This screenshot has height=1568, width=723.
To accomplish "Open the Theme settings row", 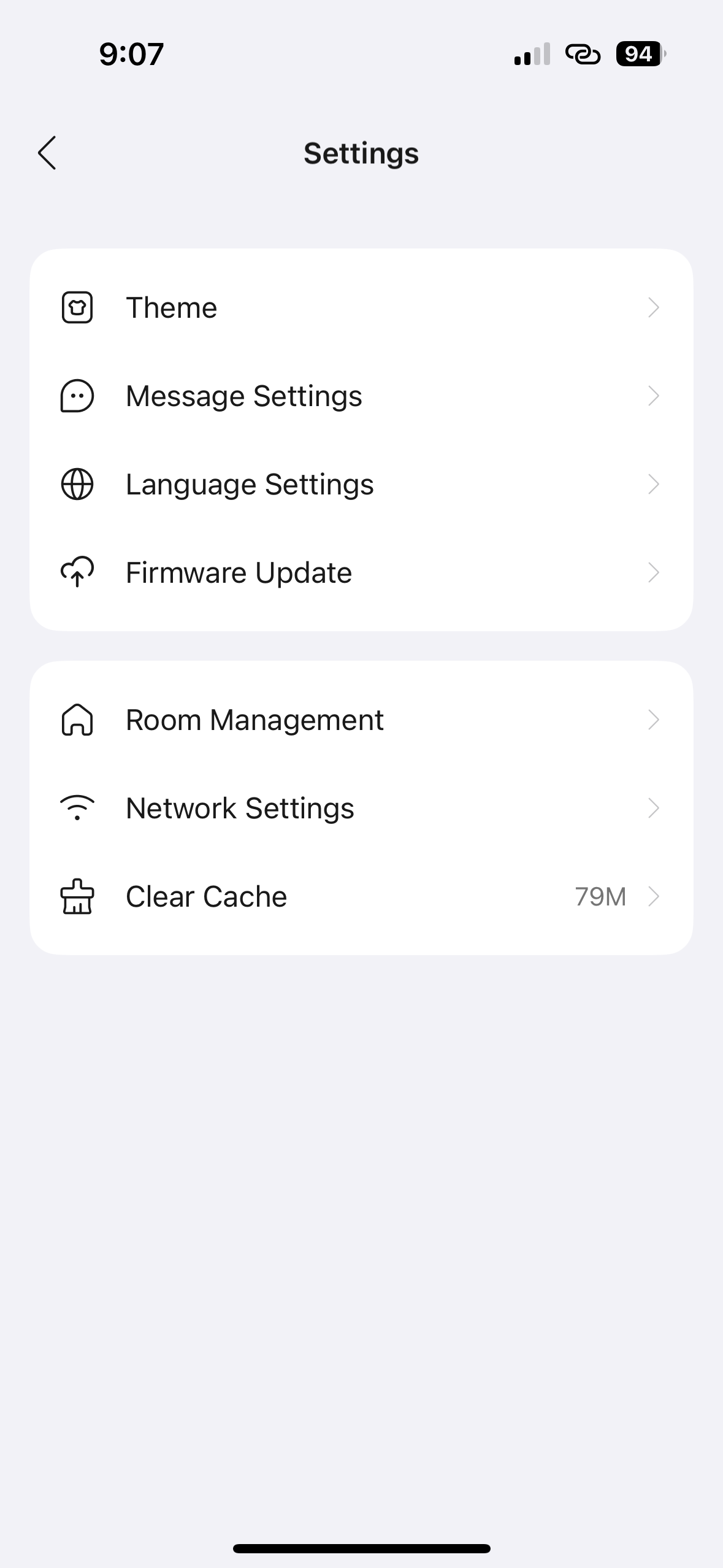I will 361,307.
